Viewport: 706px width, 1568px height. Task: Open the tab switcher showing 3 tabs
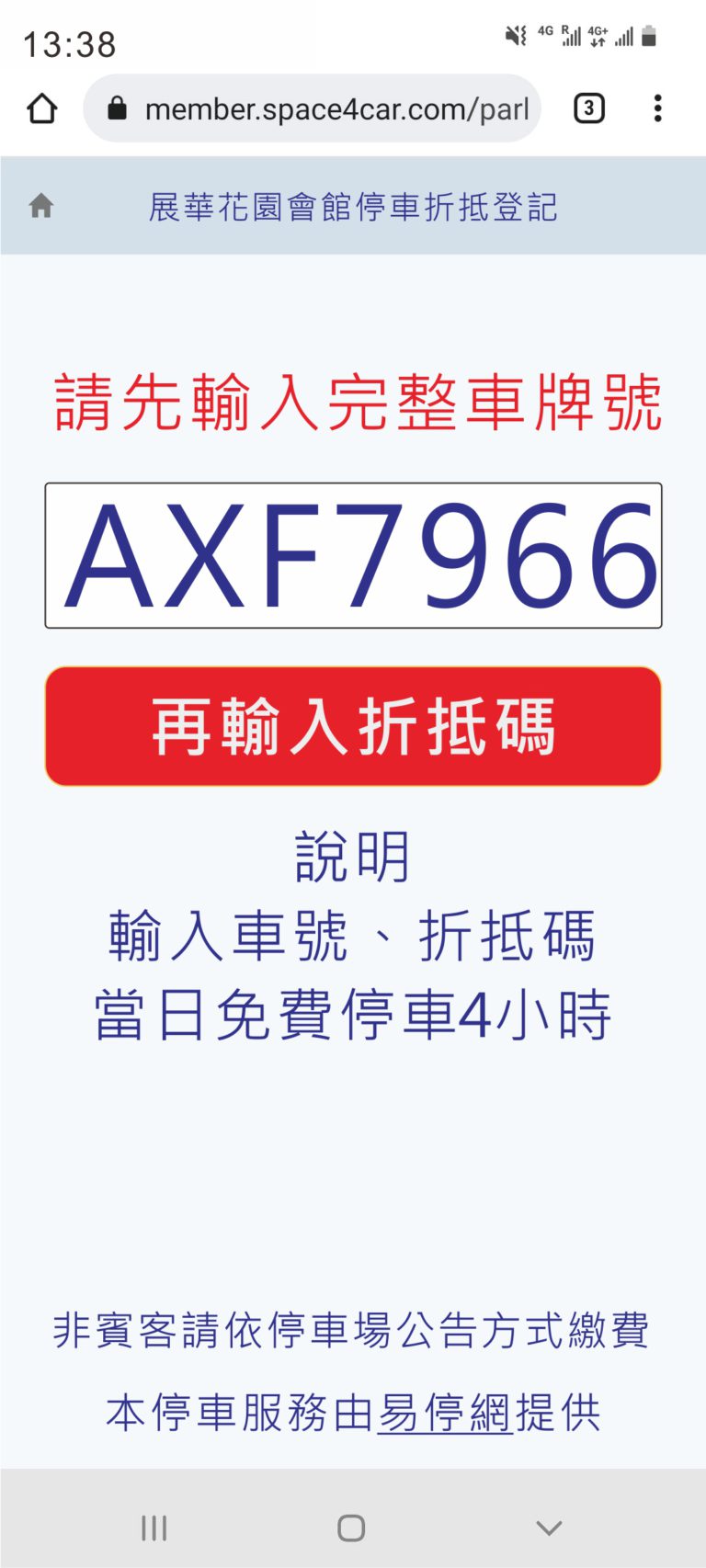coord(589,108)
